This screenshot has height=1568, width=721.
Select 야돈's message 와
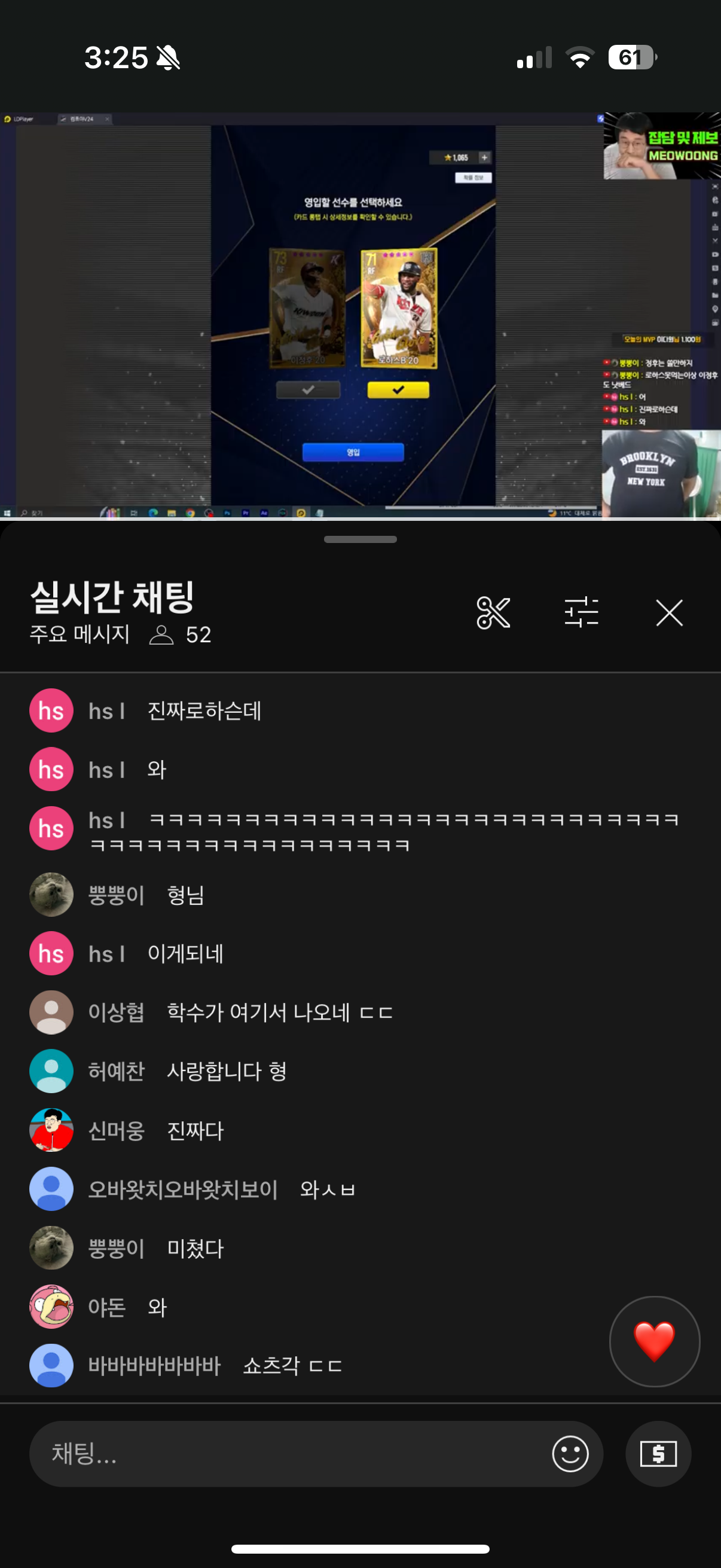click(x=157, y=1307)
